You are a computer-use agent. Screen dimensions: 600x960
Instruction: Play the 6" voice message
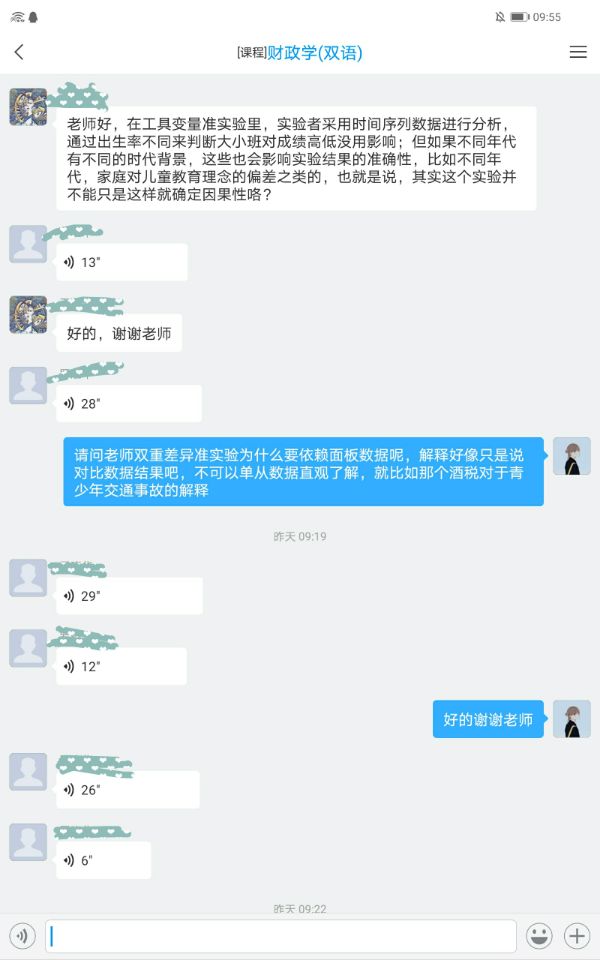103,859
